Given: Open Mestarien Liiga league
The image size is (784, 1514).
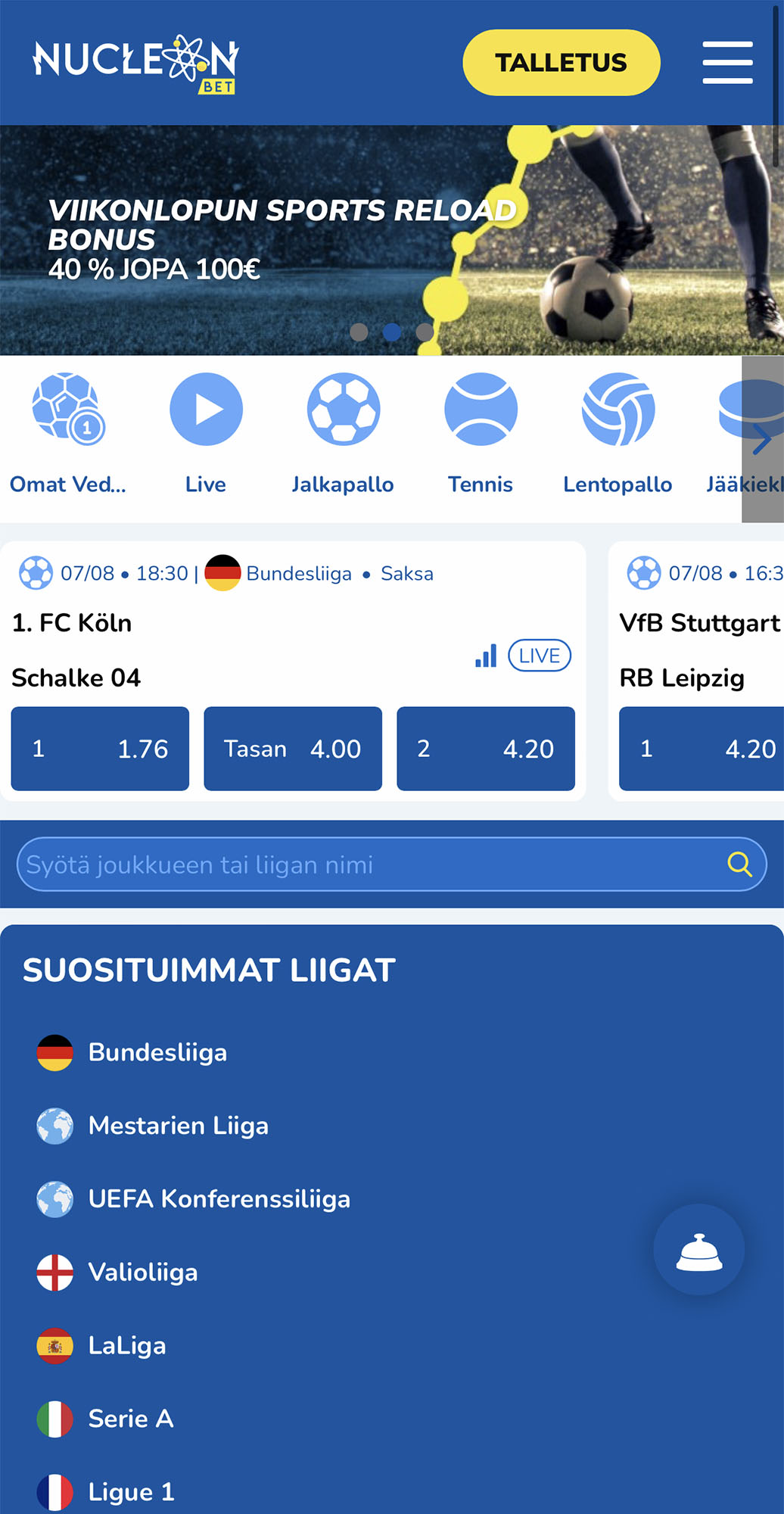Looking at the screenshot, I should (x=178, y=1126).
